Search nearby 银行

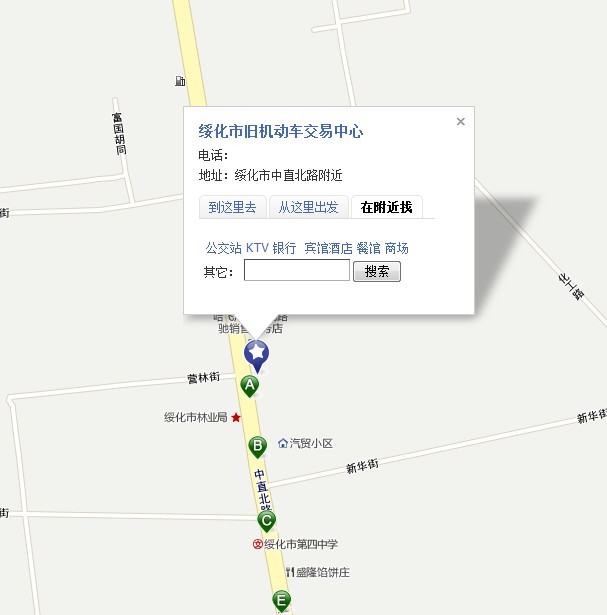(x=284, y=248)
